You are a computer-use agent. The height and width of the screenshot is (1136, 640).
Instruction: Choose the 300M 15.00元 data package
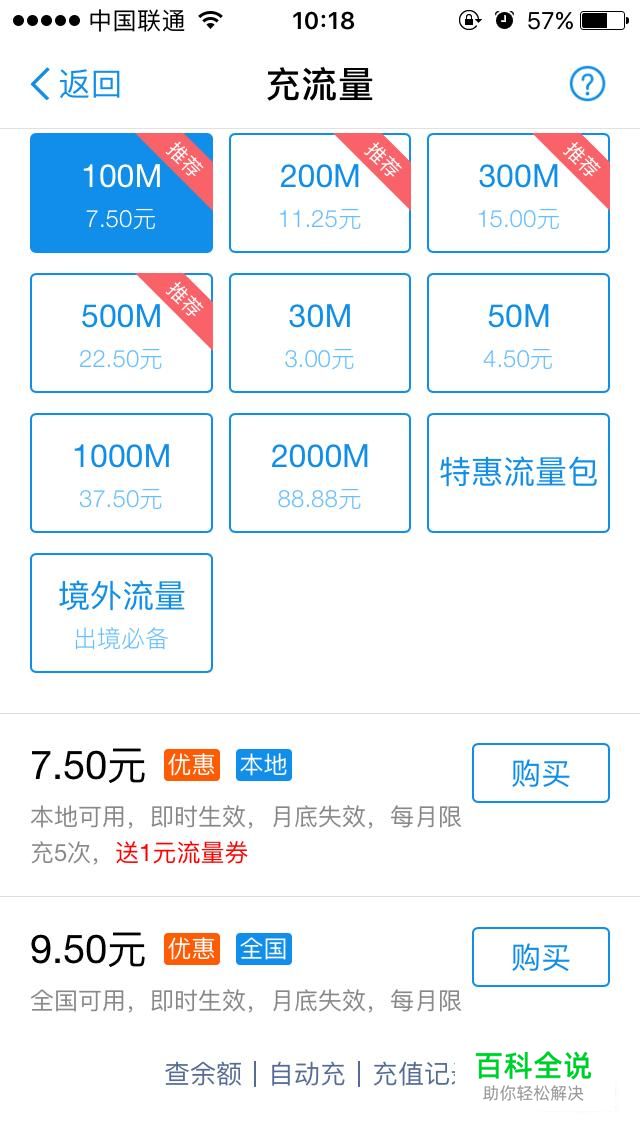pyautogui.click(x=518, y=193)
